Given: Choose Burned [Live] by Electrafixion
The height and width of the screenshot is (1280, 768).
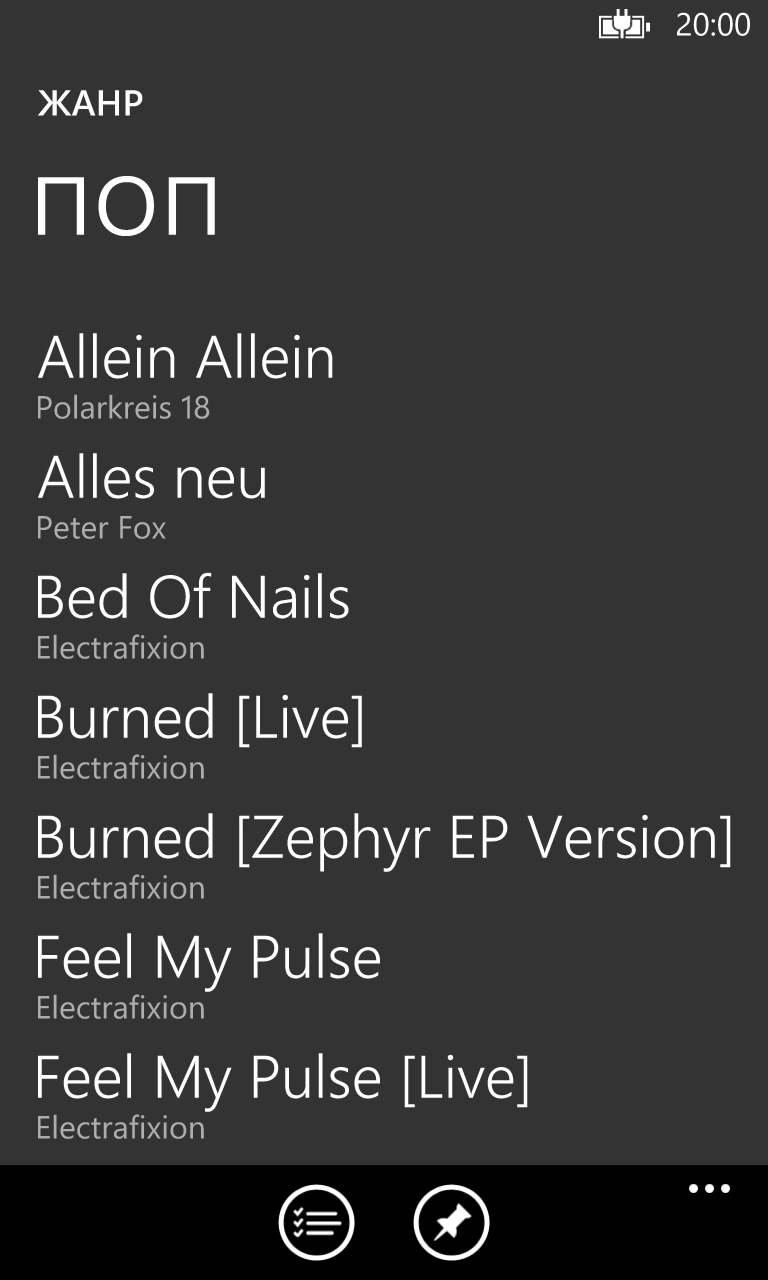Looking at the screenshot, I should tap(384, 736).
